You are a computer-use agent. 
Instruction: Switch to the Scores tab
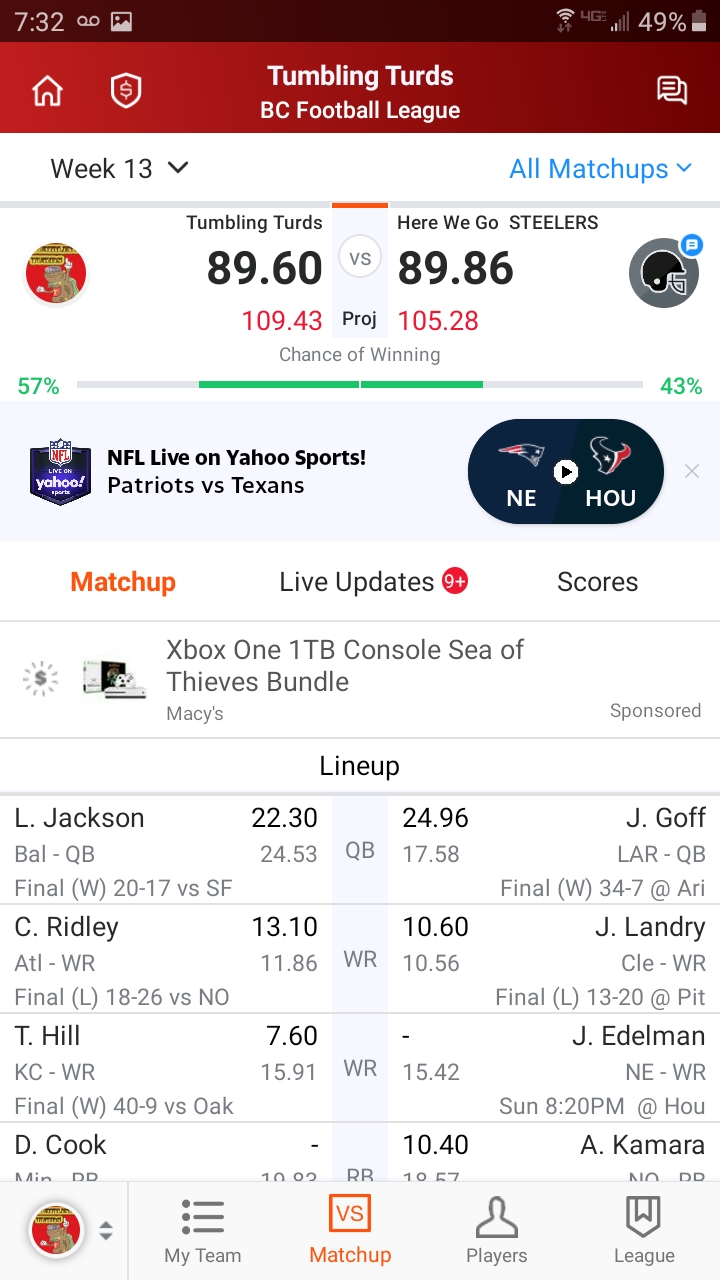597,582
